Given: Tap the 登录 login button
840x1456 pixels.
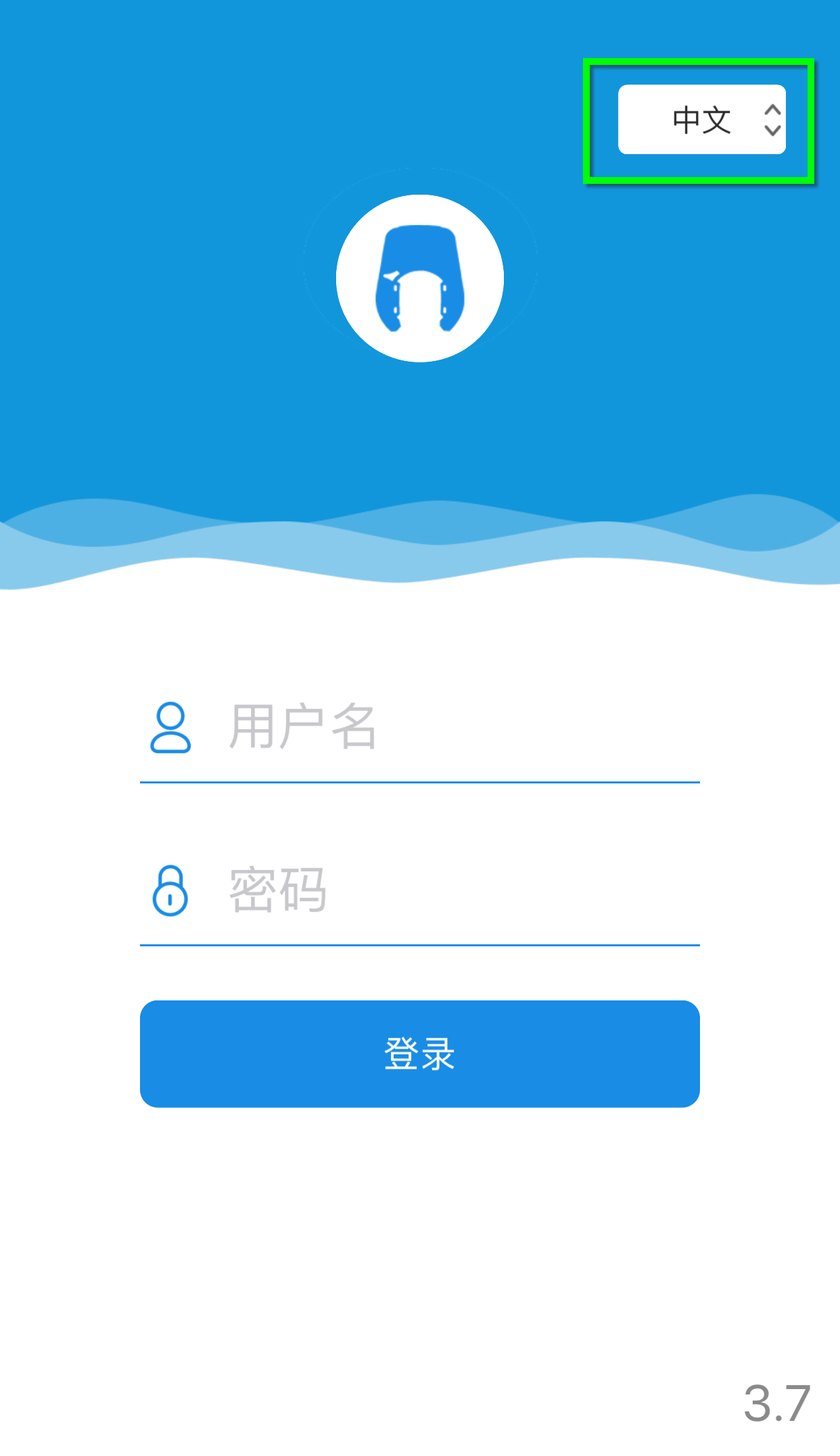Looking at the screenshot, I should 419,1053.
